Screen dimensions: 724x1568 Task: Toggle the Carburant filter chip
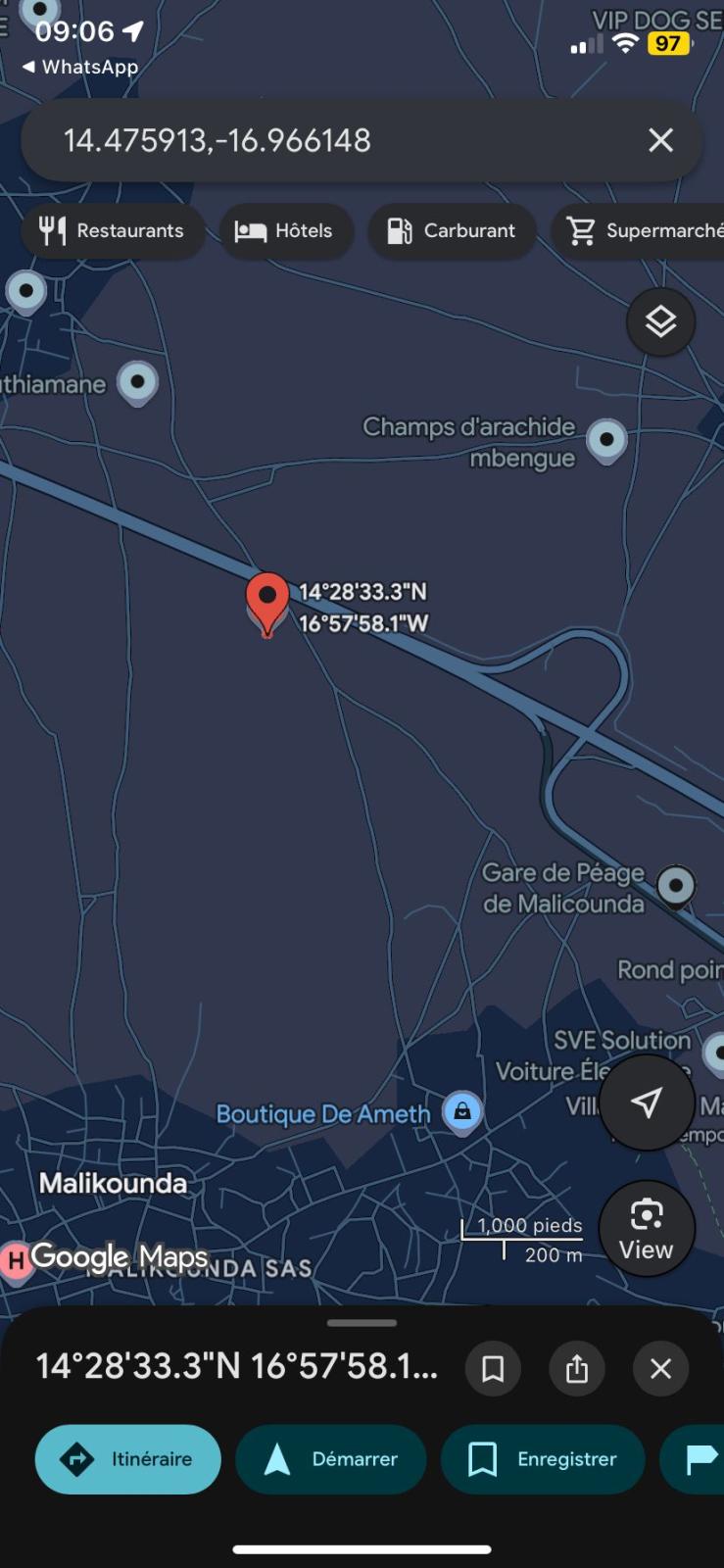click(451, 231)
